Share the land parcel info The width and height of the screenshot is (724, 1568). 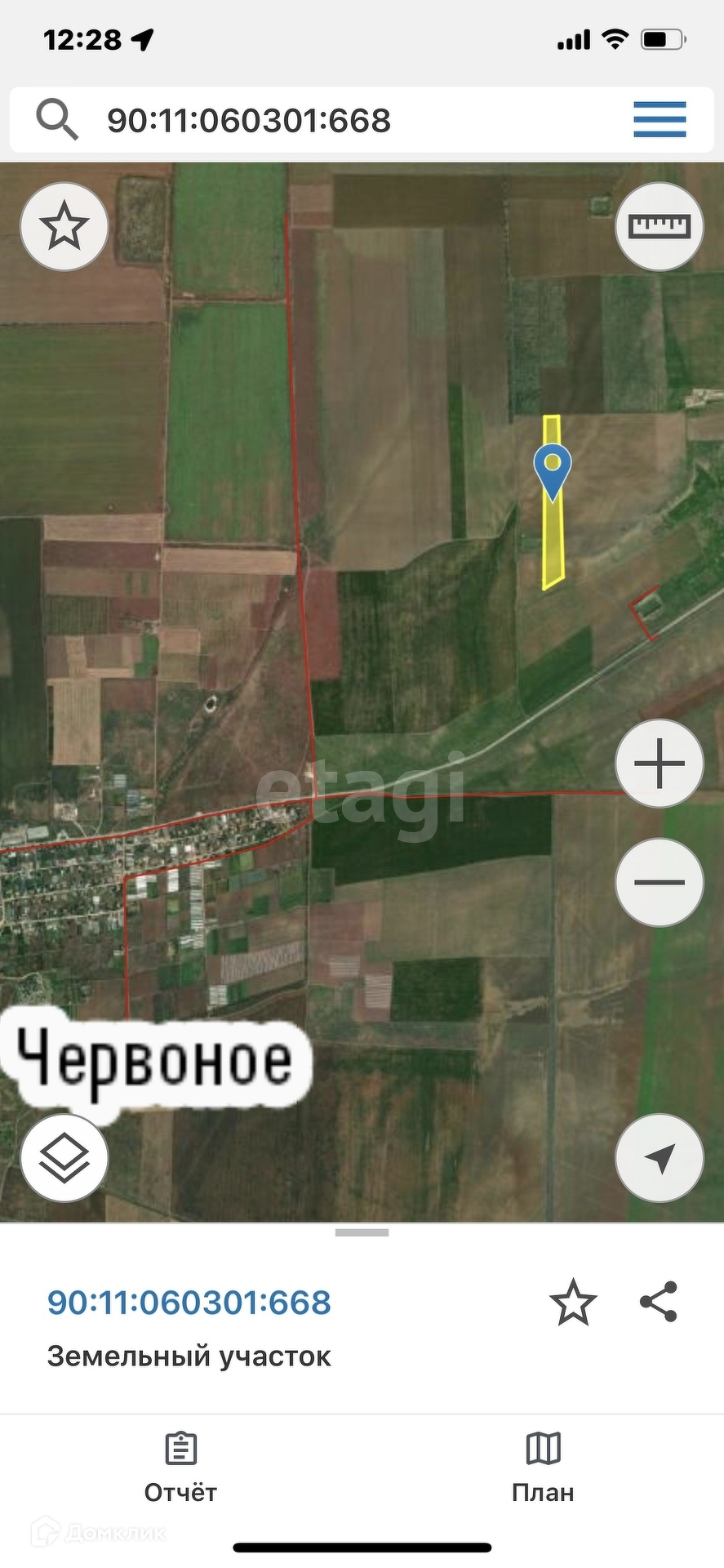pyautogui.click(x=659, y=1302)
